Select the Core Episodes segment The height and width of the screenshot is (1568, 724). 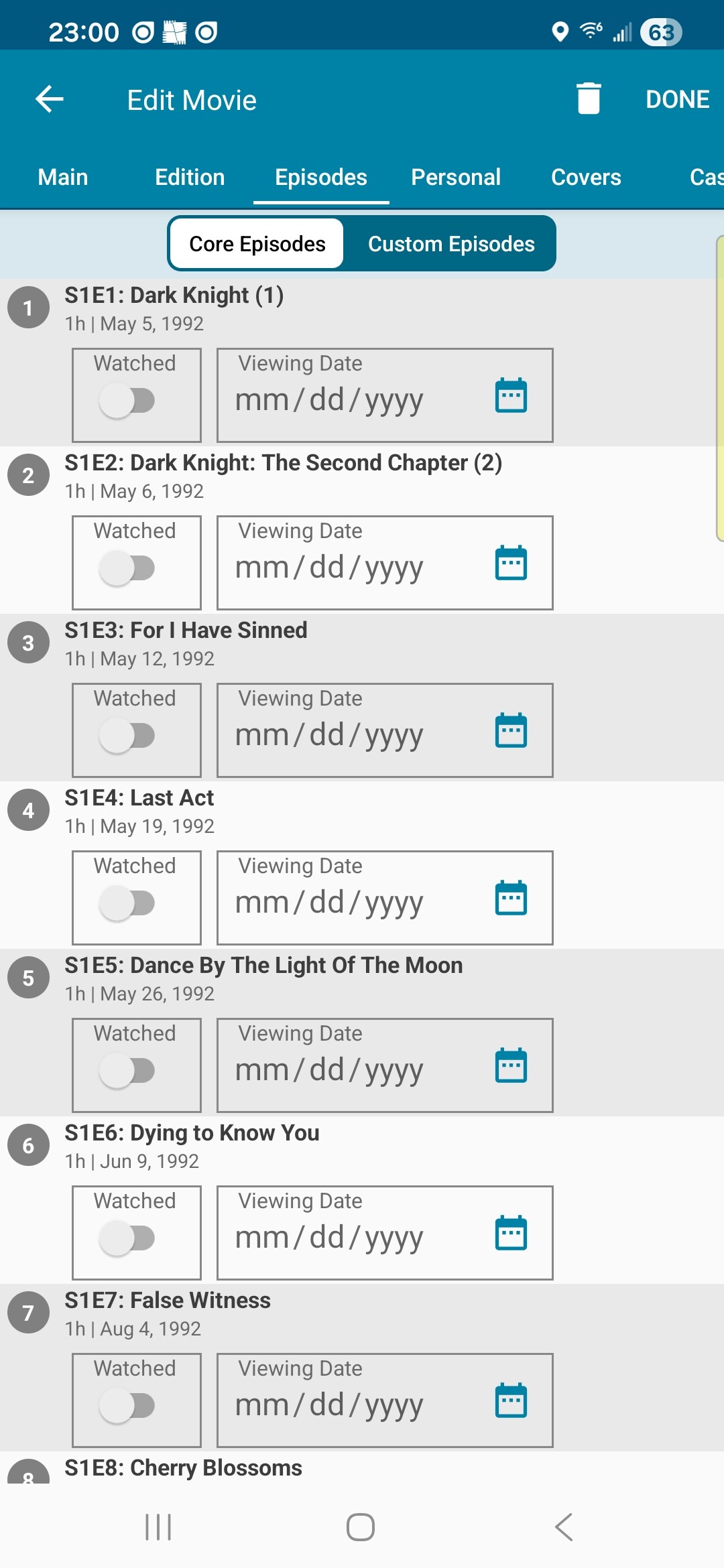(257, 244)
